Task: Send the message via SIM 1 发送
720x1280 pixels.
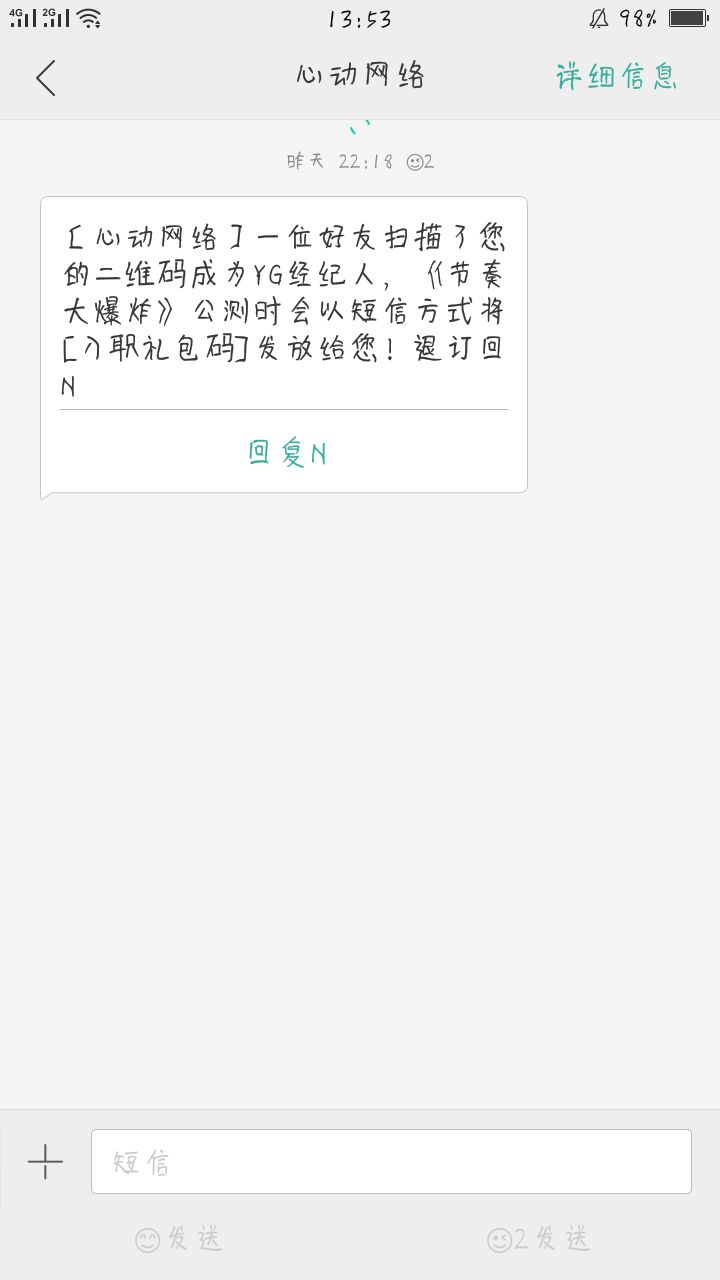Action: (179, 1239)
